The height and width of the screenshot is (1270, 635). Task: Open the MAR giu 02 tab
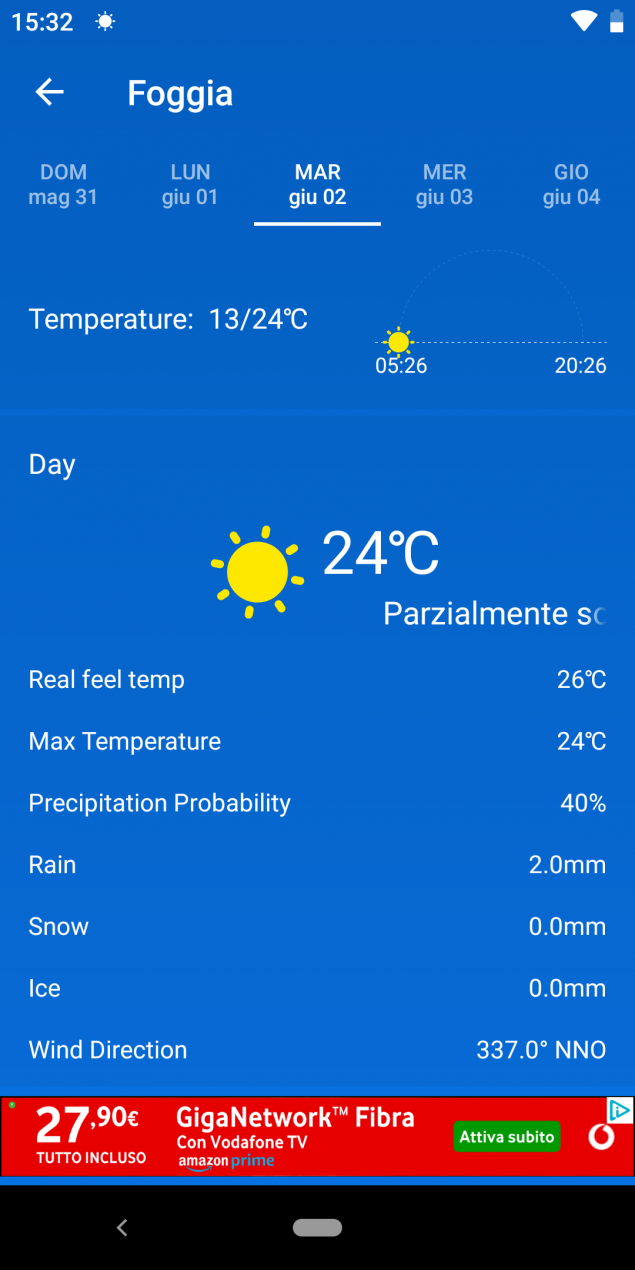pyautogui.click(x=317, y=185)
